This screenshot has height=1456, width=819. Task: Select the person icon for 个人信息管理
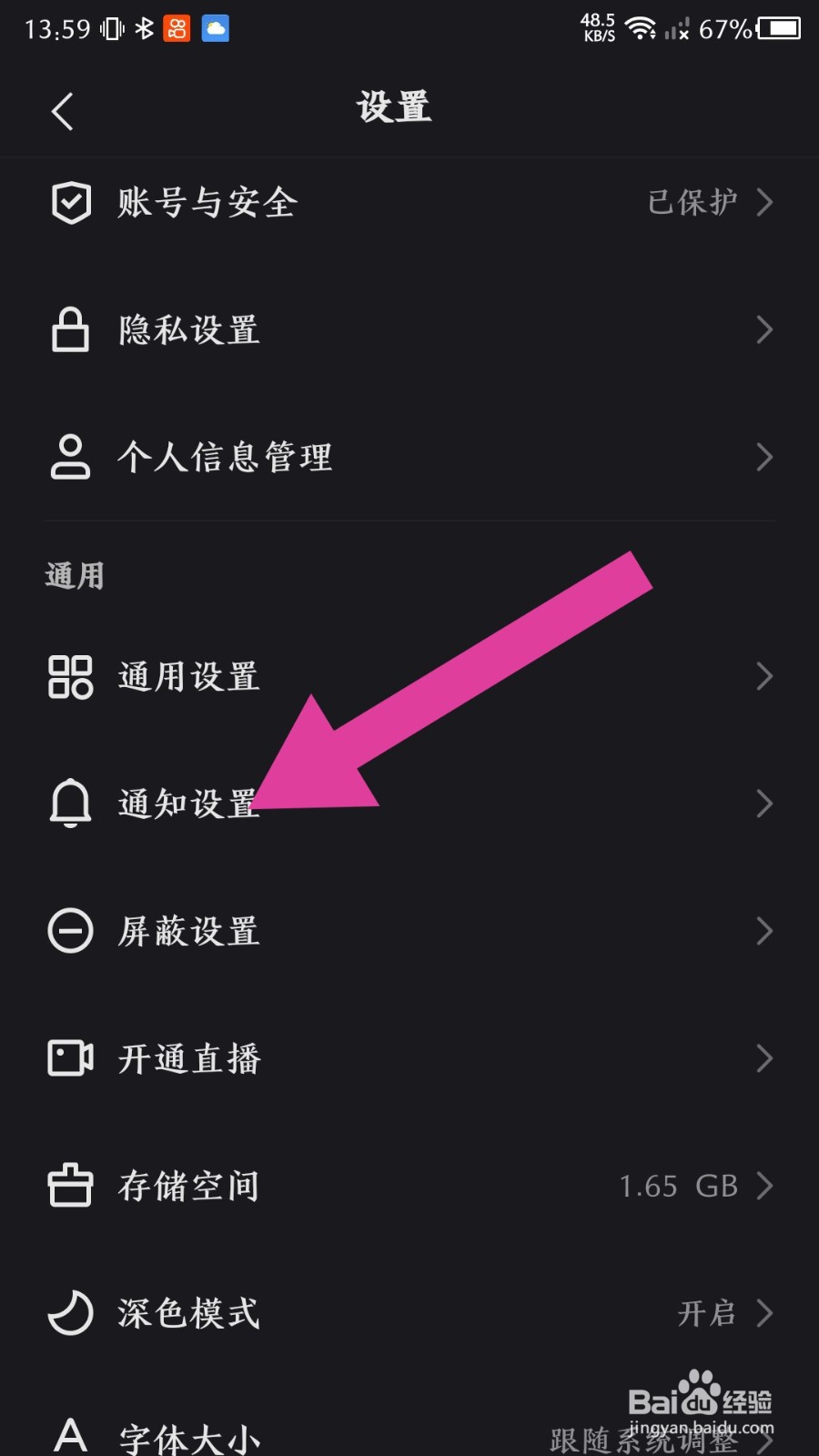pyautogui.click(x=69, y=457)
